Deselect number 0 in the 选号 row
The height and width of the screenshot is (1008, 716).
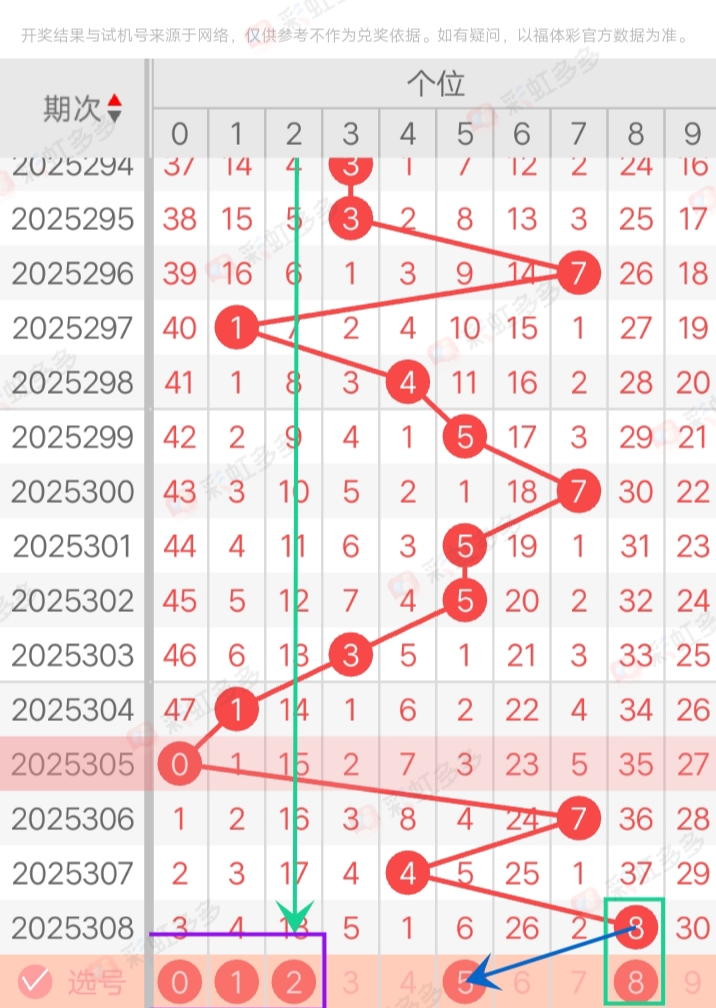[180, 982]
